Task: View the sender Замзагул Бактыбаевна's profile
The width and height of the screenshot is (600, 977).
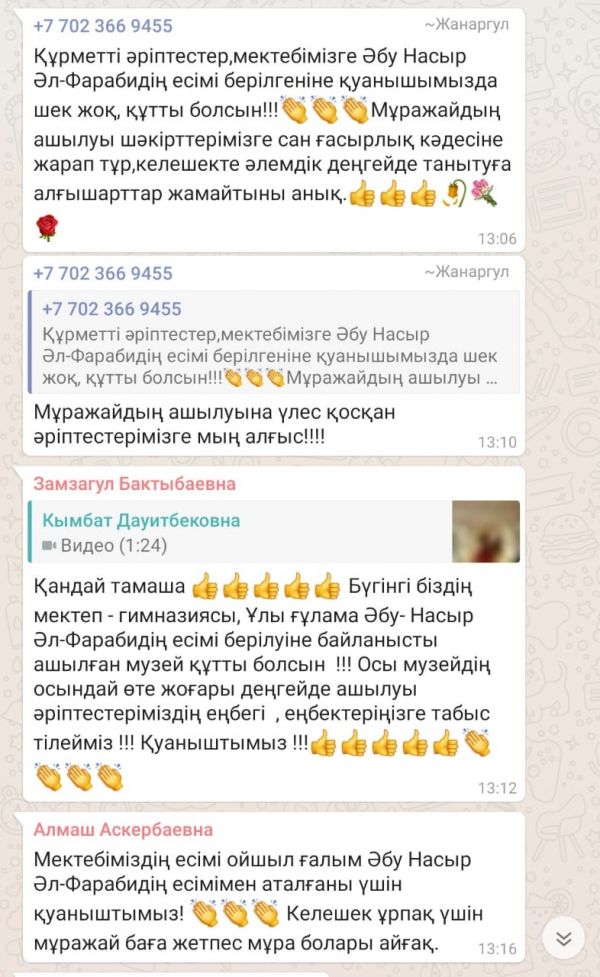Action: [134, 484]
